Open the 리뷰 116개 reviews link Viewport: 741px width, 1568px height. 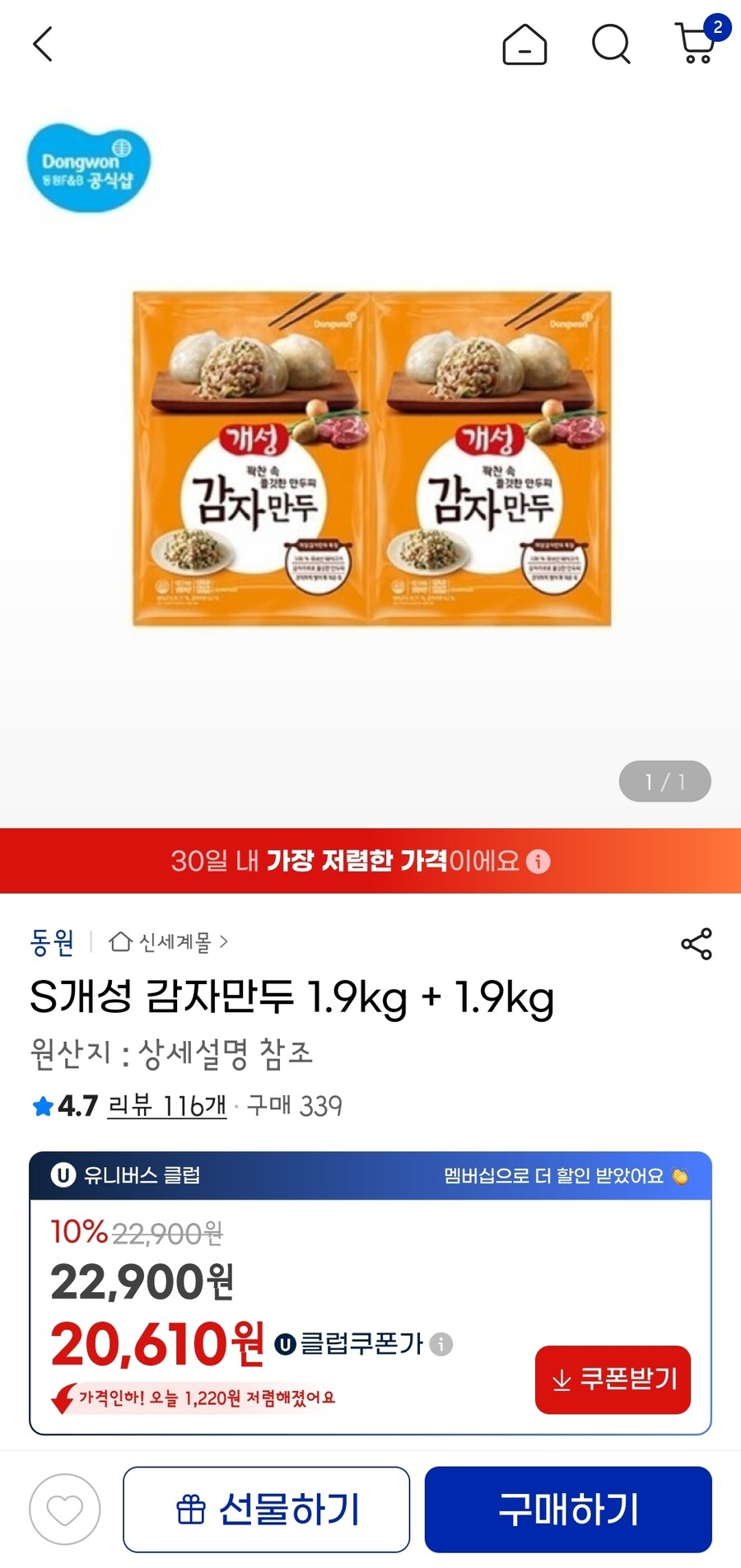[x=166, y=1106]
